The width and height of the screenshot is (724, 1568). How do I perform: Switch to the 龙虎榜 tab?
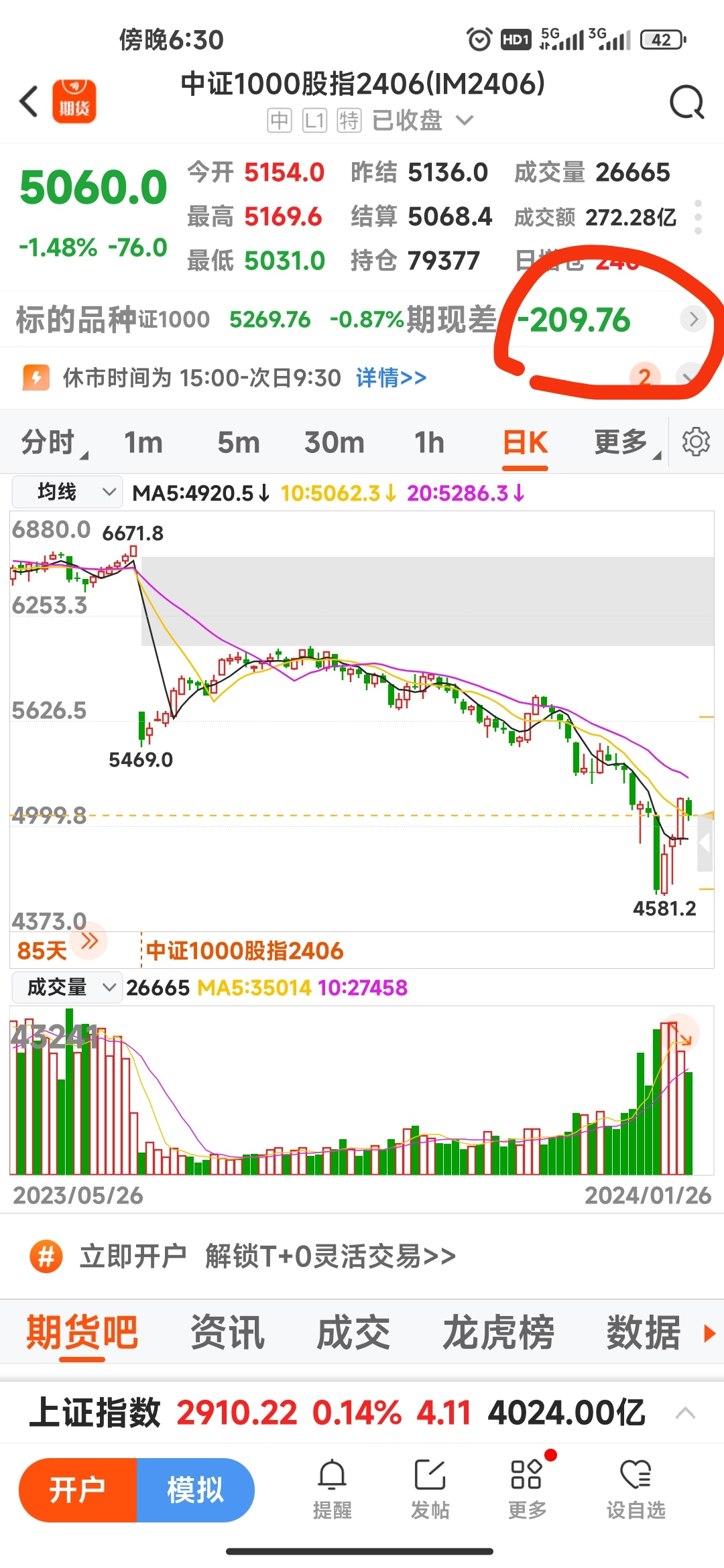(498, 1332)
